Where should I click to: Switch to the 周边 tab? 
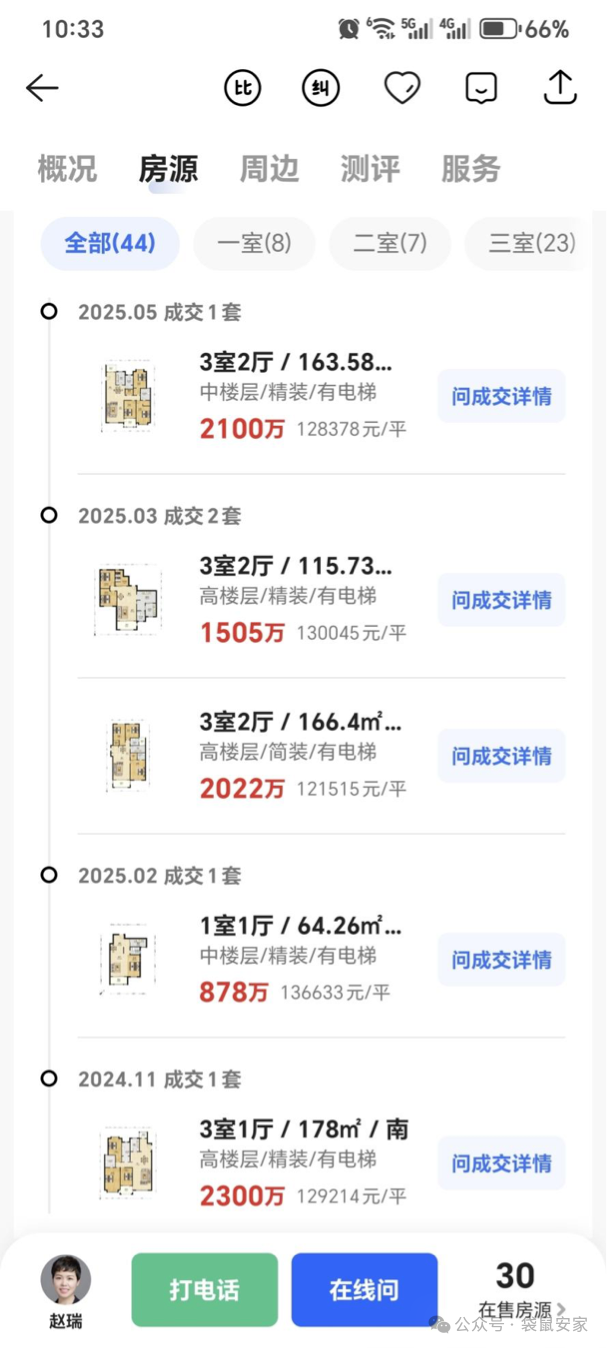tap(269, 169)
